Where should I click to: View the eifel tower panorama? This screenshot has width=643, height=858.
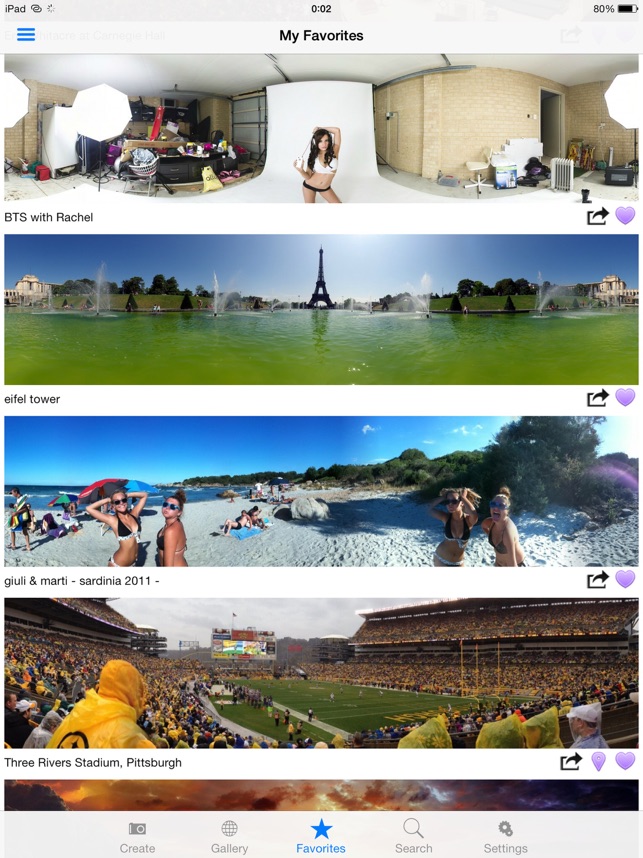pos(321,310)
